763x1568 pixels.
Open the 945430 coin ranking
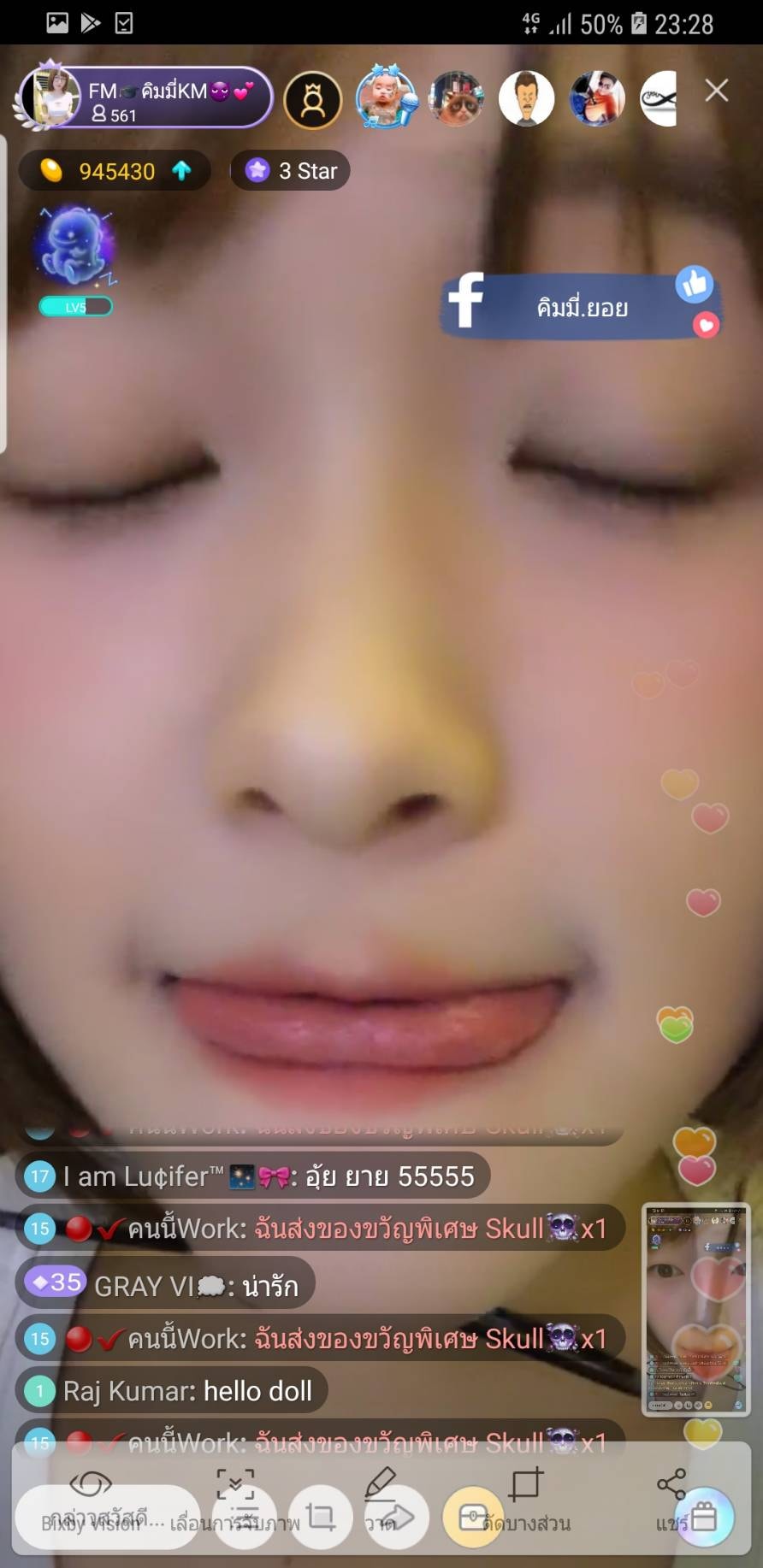pos(115,171)
